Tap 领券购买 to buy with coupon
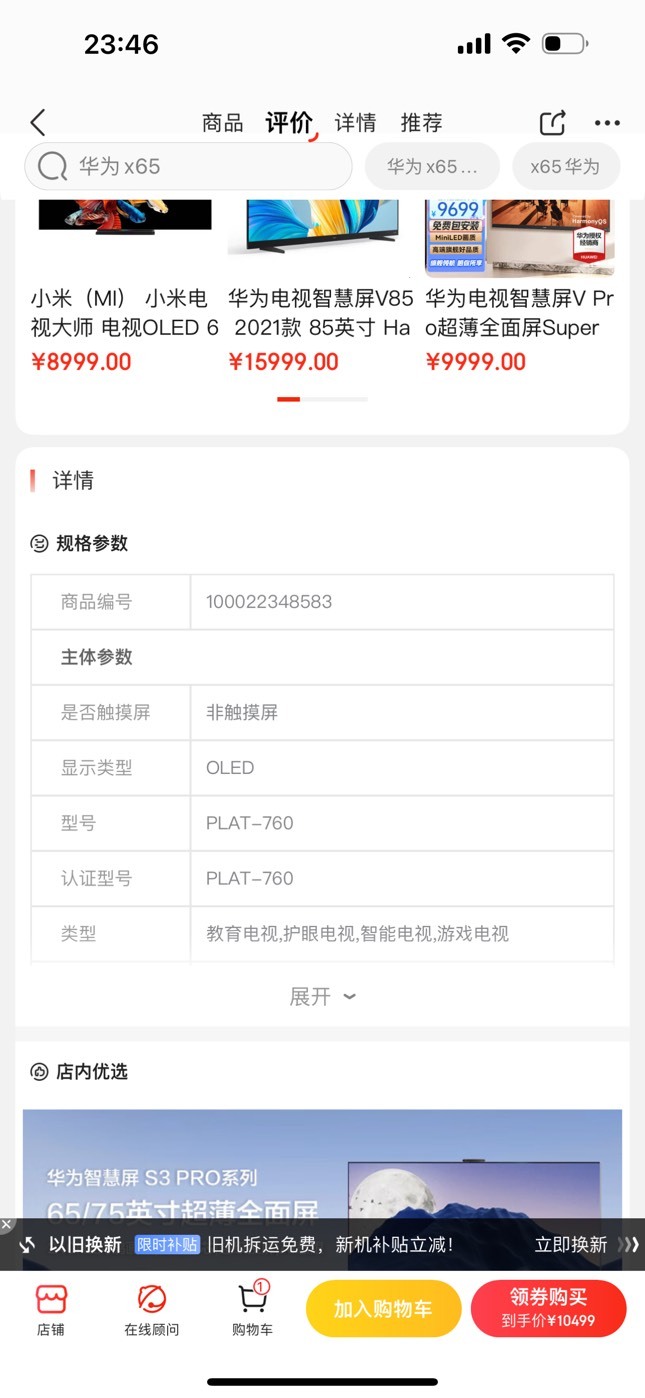 (548, 1309)
